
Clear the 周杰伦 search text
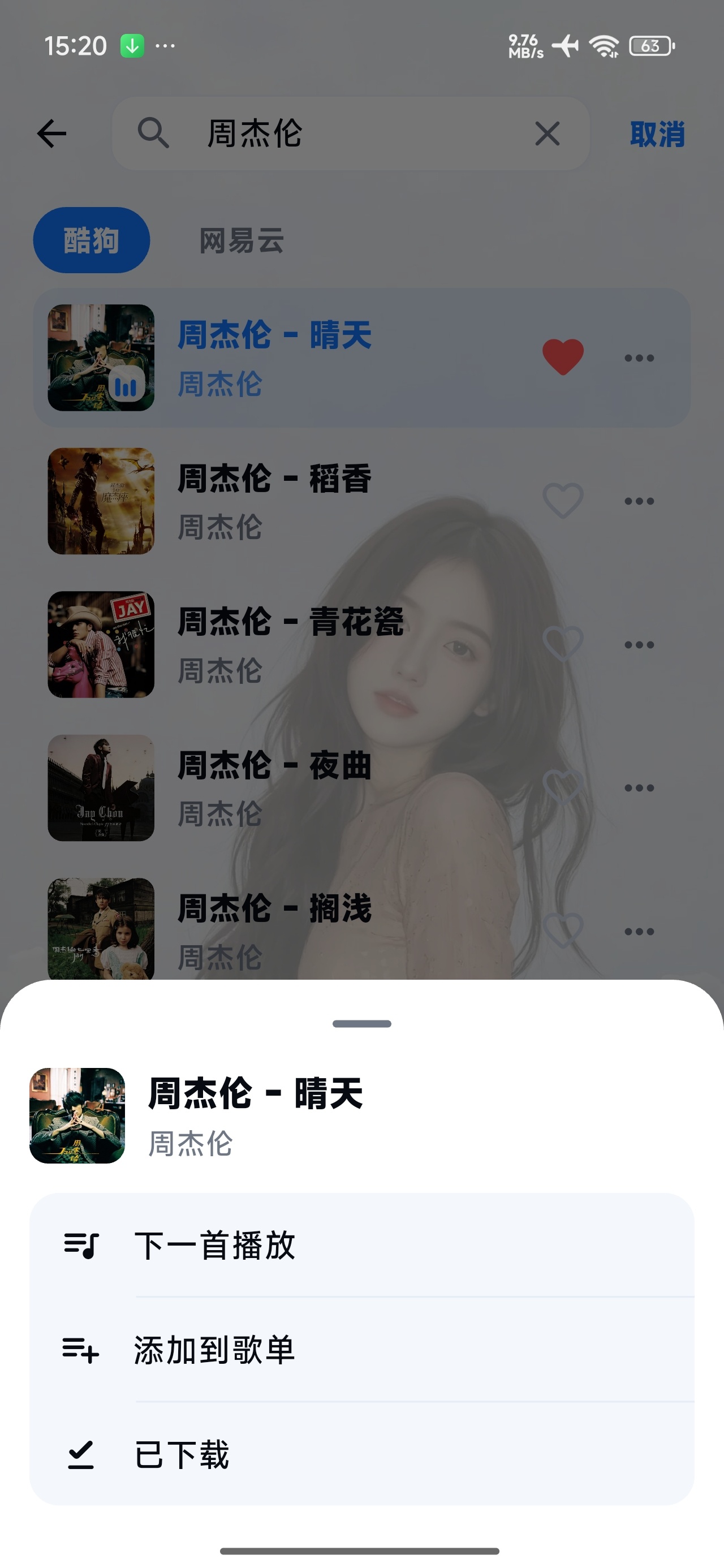tap(547, 133)
